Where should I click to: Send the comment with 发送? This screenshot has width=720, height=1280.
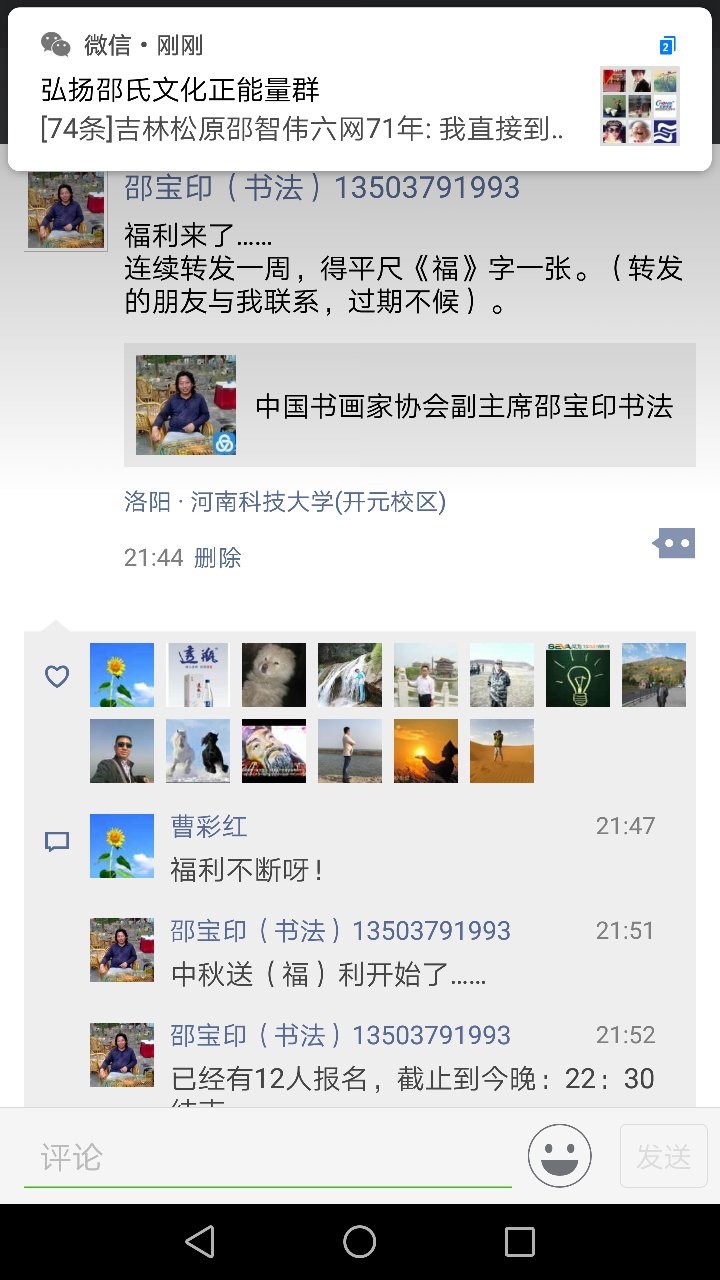coord(664,1156)
